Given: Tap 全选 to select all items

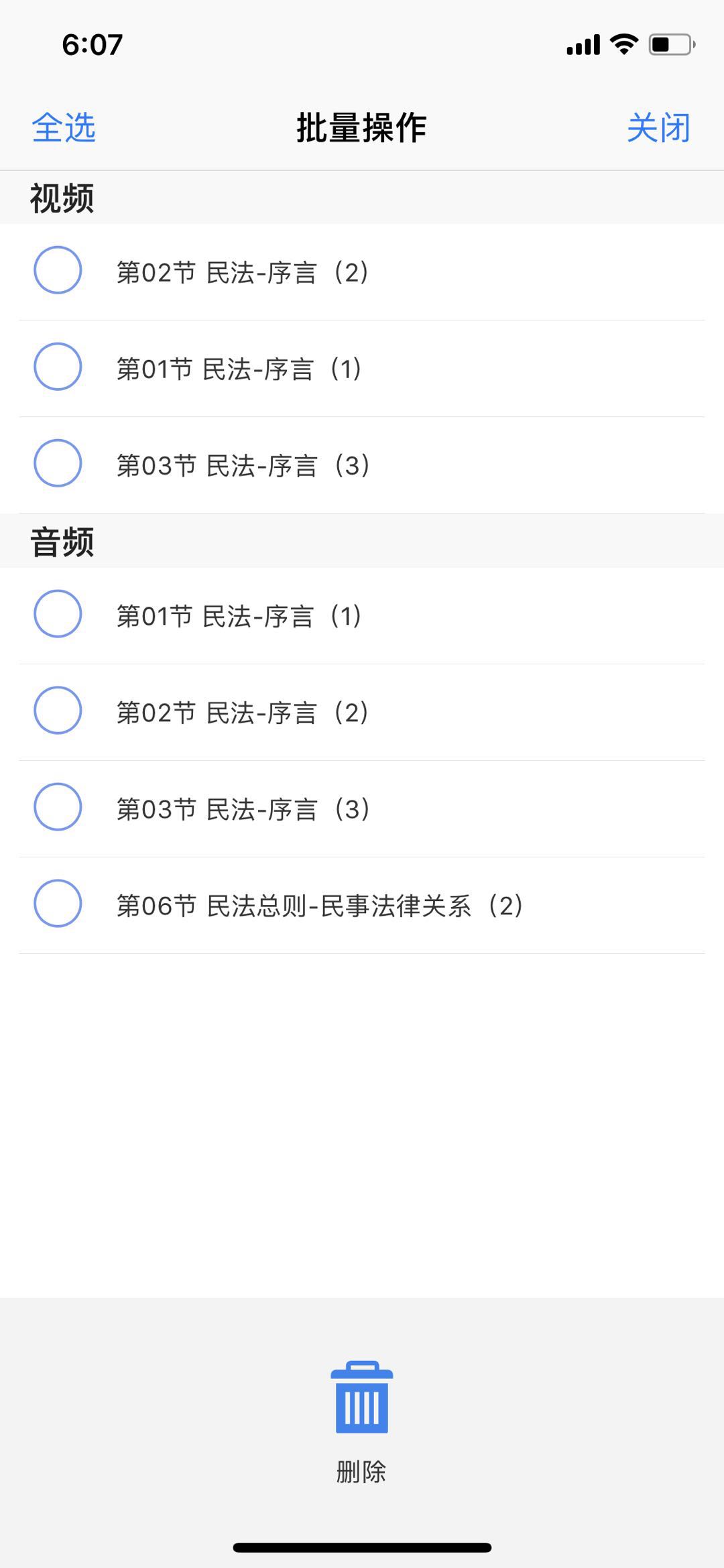Looking at the screenshot, I should pos(64,127).
